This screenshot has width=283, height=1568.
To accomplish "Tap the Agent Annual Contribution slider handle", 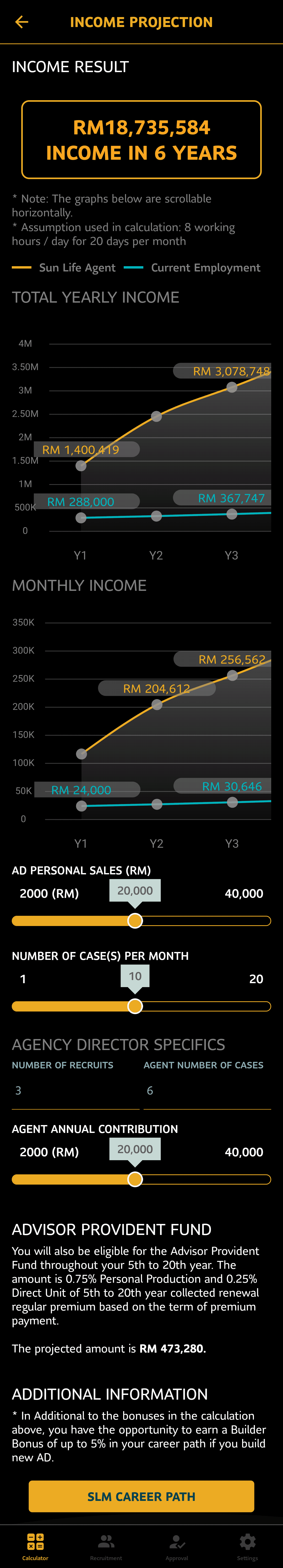I will pyautogui.click(x=135, y=1179).
